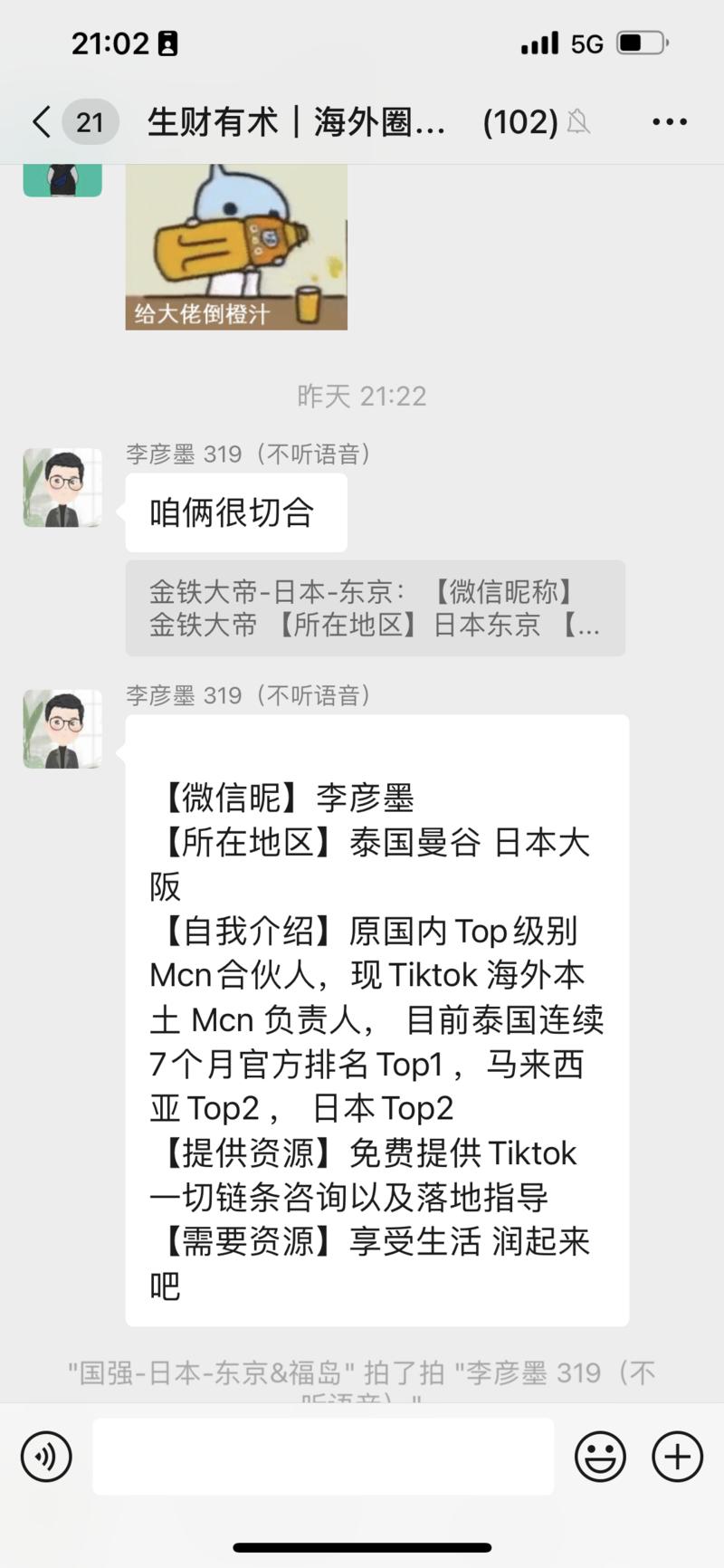Open the emoji picker in the chat bar
The width and height of the screenshot is (724, 1568).
coord(600,1456)
